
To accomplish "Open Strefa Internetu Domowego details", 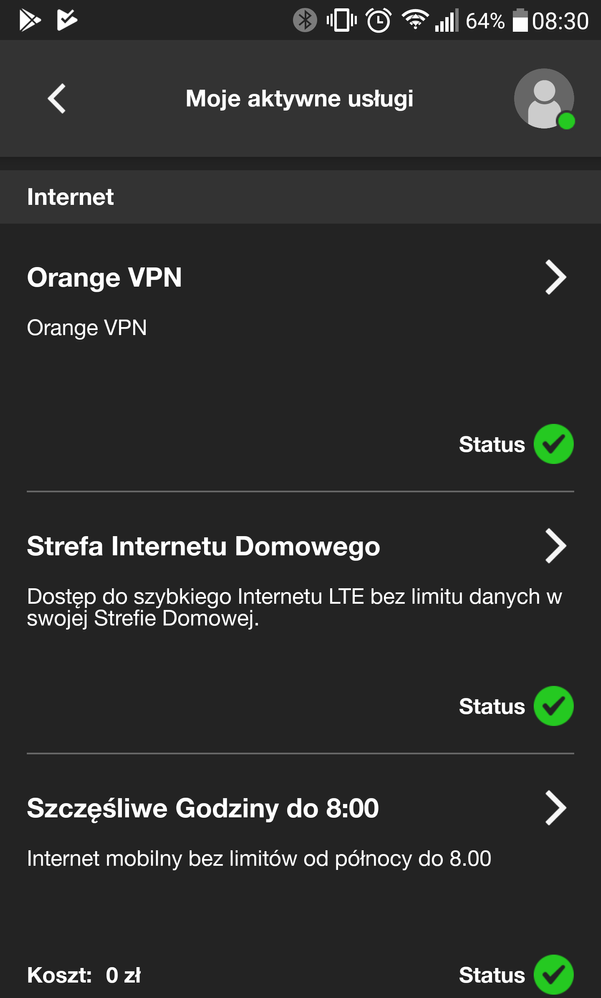I will pos(555,546).
